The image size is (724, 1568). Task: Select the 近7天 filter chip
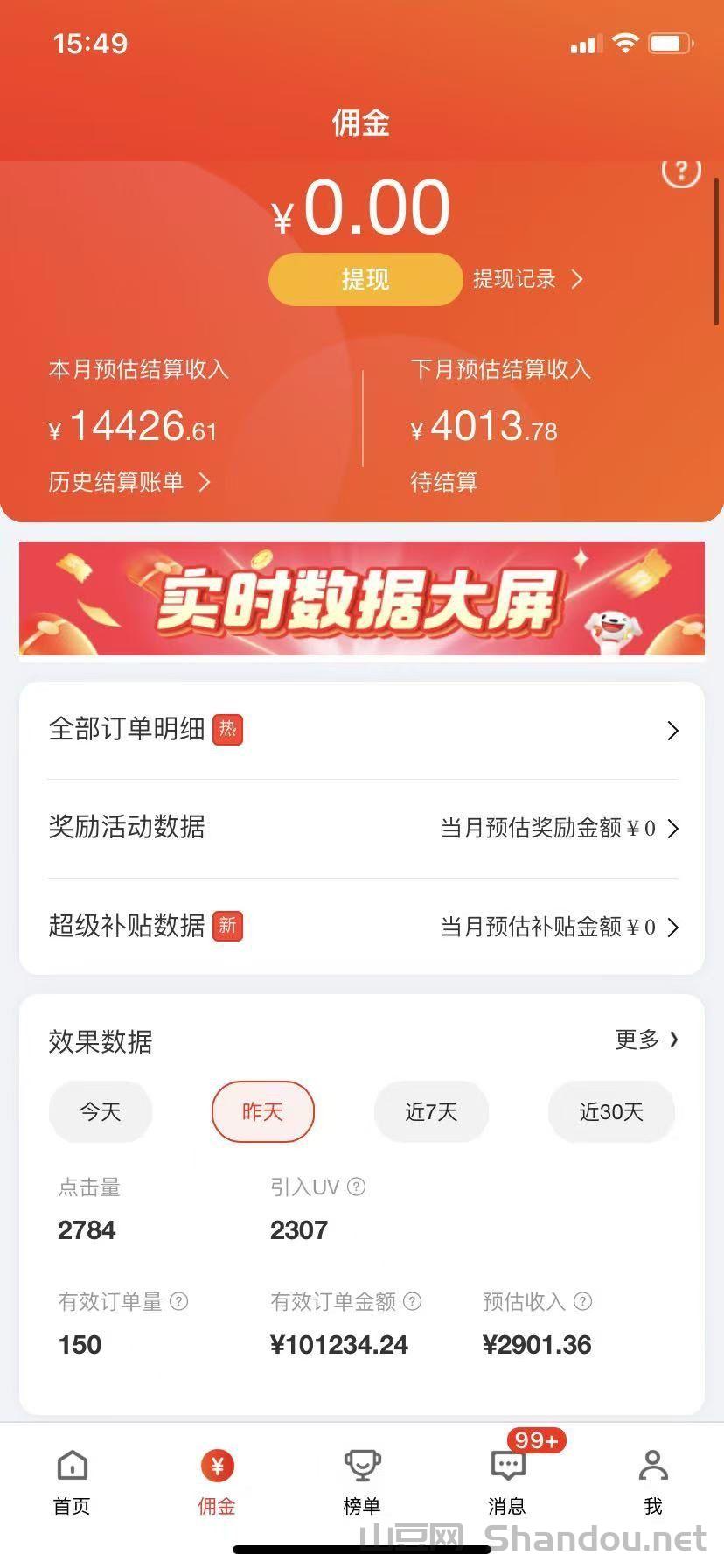pyautogui.click(x=431, y=1112)
